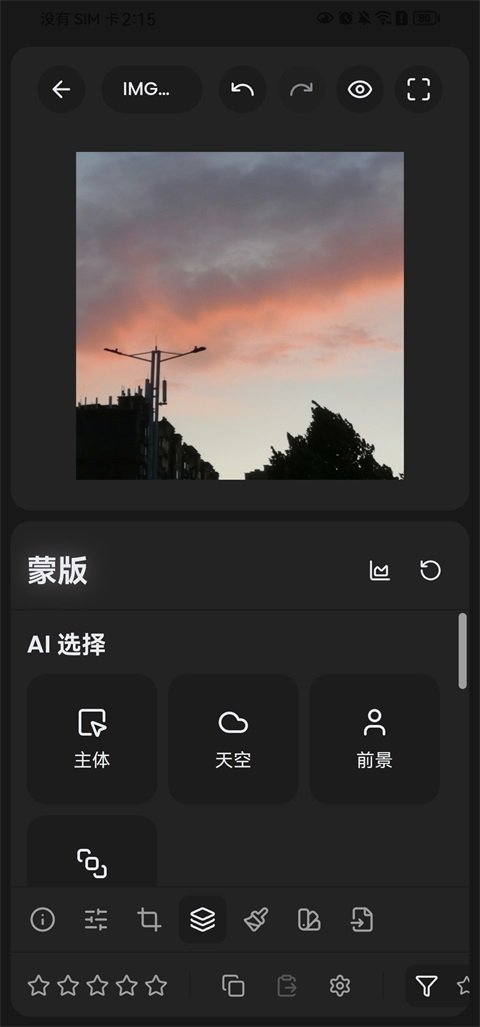480x1027 pixels.
Task: Open the brush tool tab
Action: point(255,920)
